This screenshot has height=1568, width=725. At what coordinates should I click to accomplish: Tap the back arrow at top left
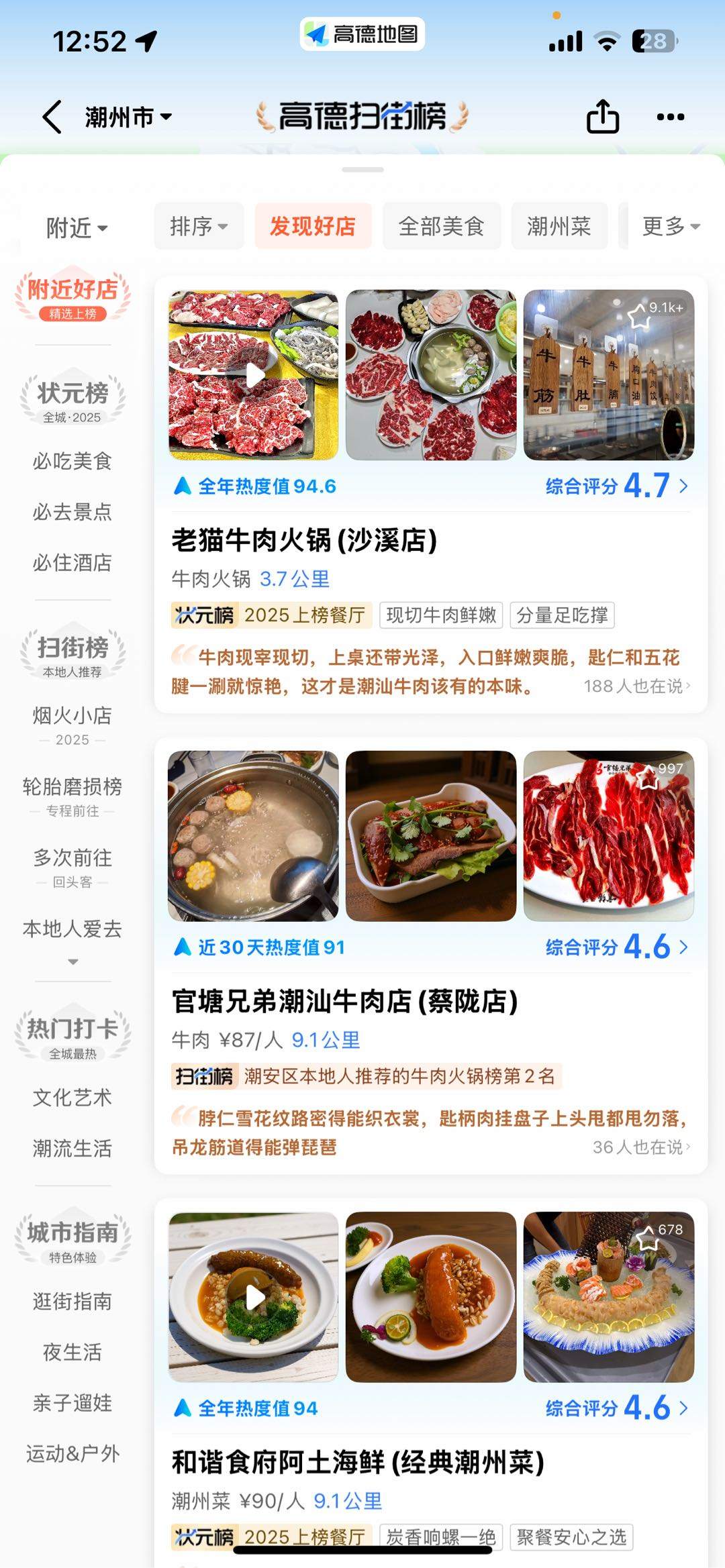coord(51,116)
